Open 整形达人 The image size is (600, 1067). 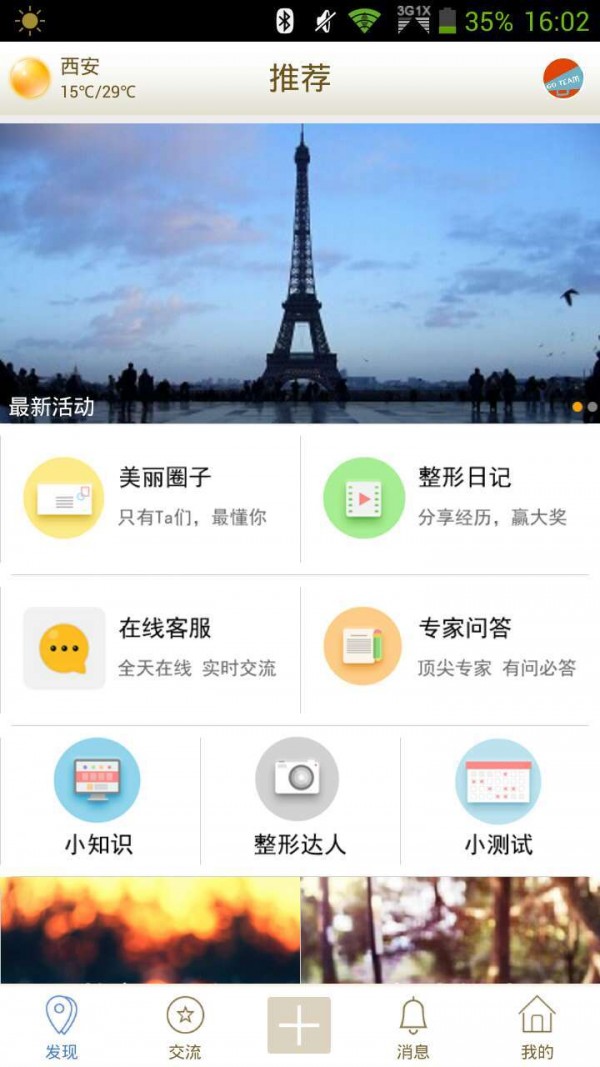click(299, 798)
